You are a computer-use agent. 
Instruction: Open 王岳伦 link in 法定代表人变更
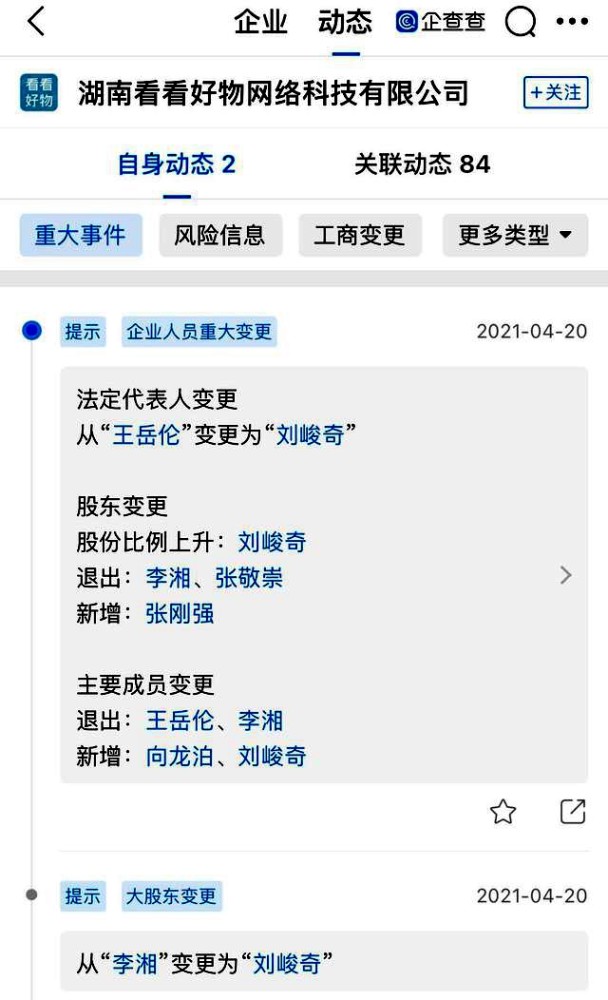coord(146,435)
